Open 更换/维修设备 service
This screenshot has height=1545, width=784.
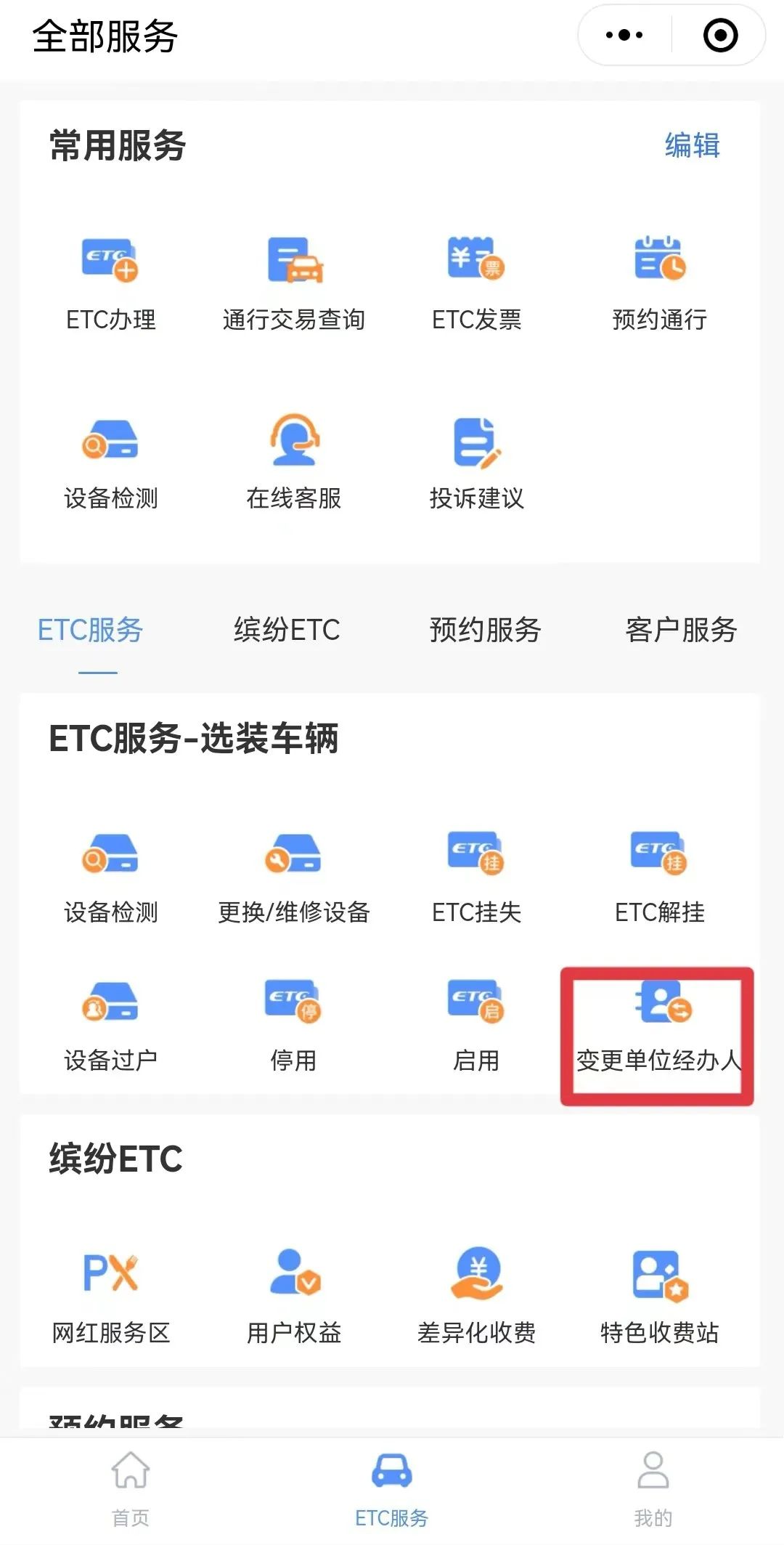tap(294, 875)
